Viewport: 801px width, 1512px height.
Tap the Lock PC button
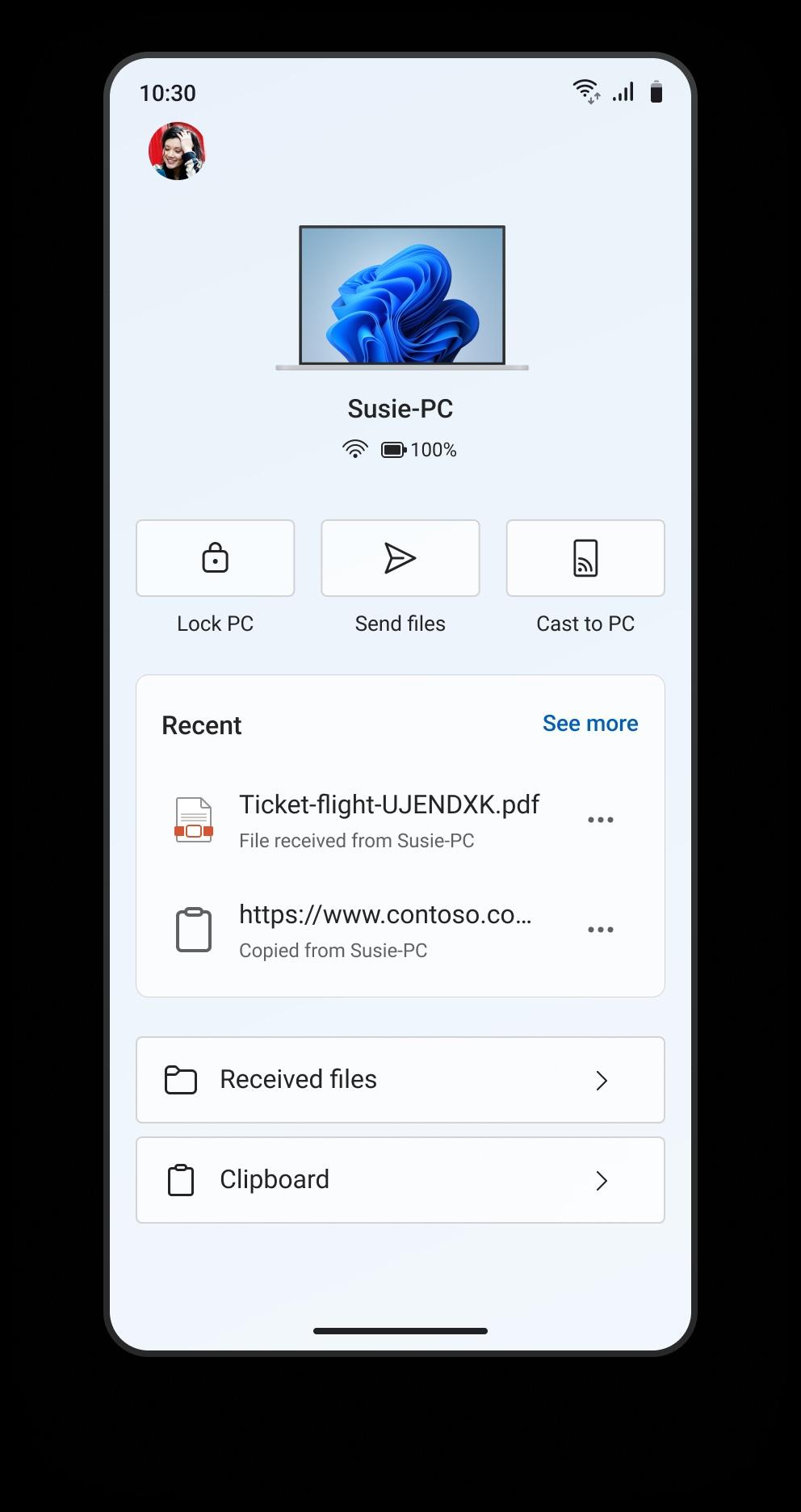click(215, 558)
